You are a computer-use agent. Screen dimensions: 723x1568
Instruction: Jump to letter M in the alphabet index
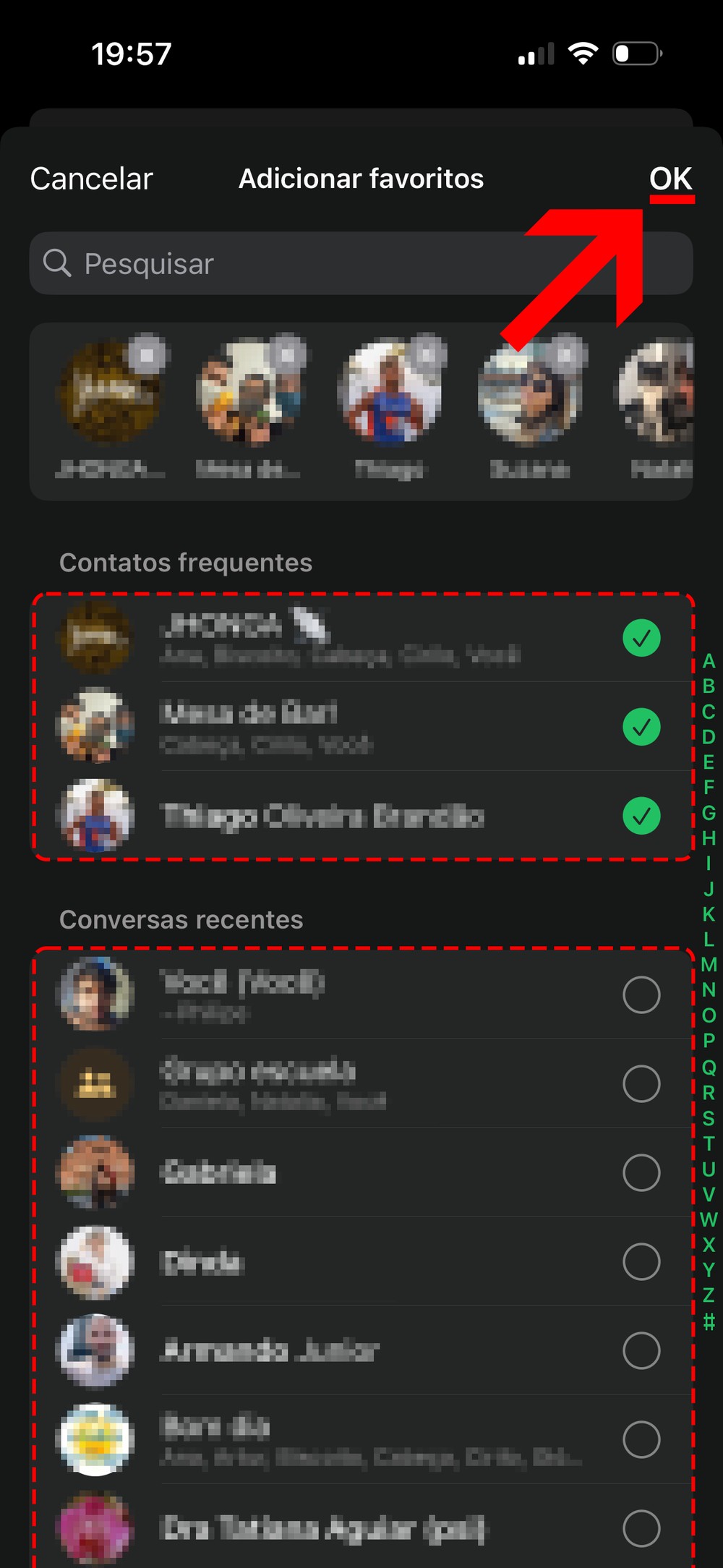pyautogui.click(x=709, y=965)
